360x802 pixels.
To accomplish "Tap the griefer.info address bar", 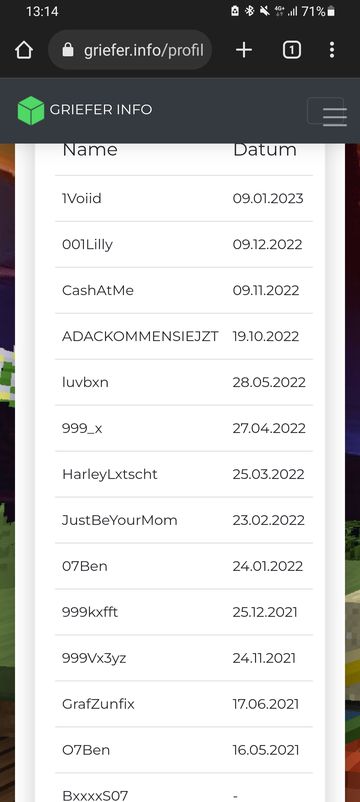I will 130,50.
